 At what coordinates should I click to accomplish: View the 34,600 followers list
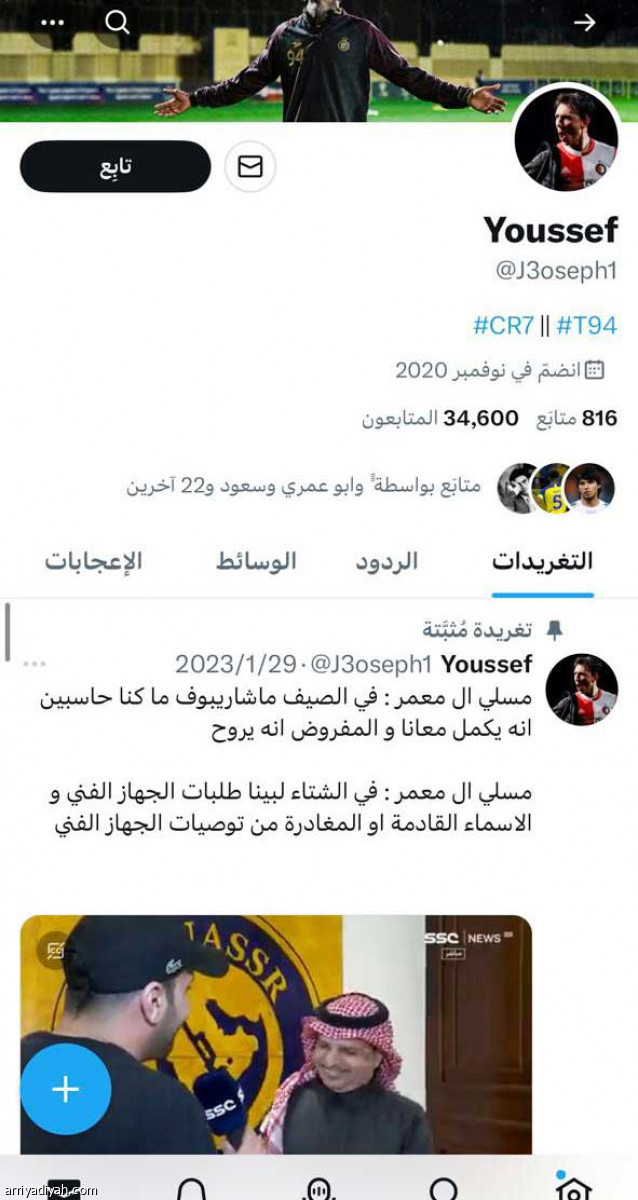tap(440, 418)
